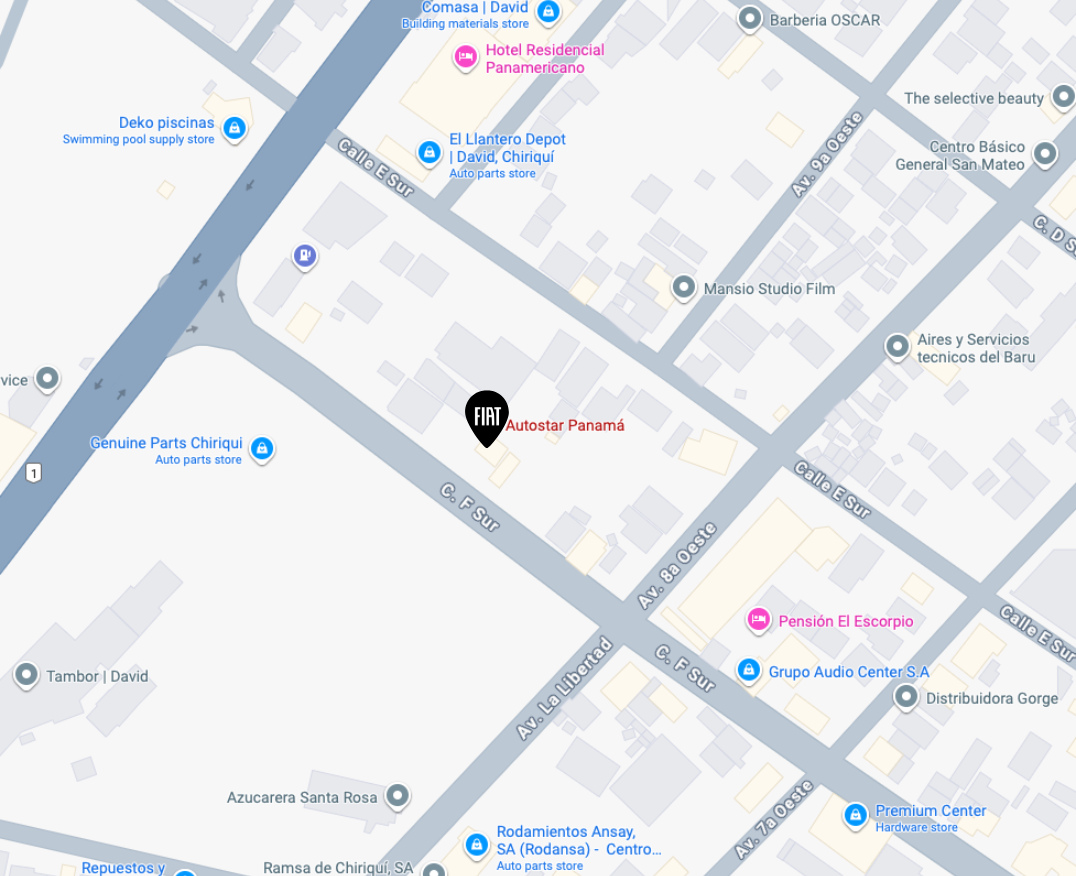1076x876 pixels.
Task: Tap the Azucarera Santa Rosa marker
Action: click(398, 797)
